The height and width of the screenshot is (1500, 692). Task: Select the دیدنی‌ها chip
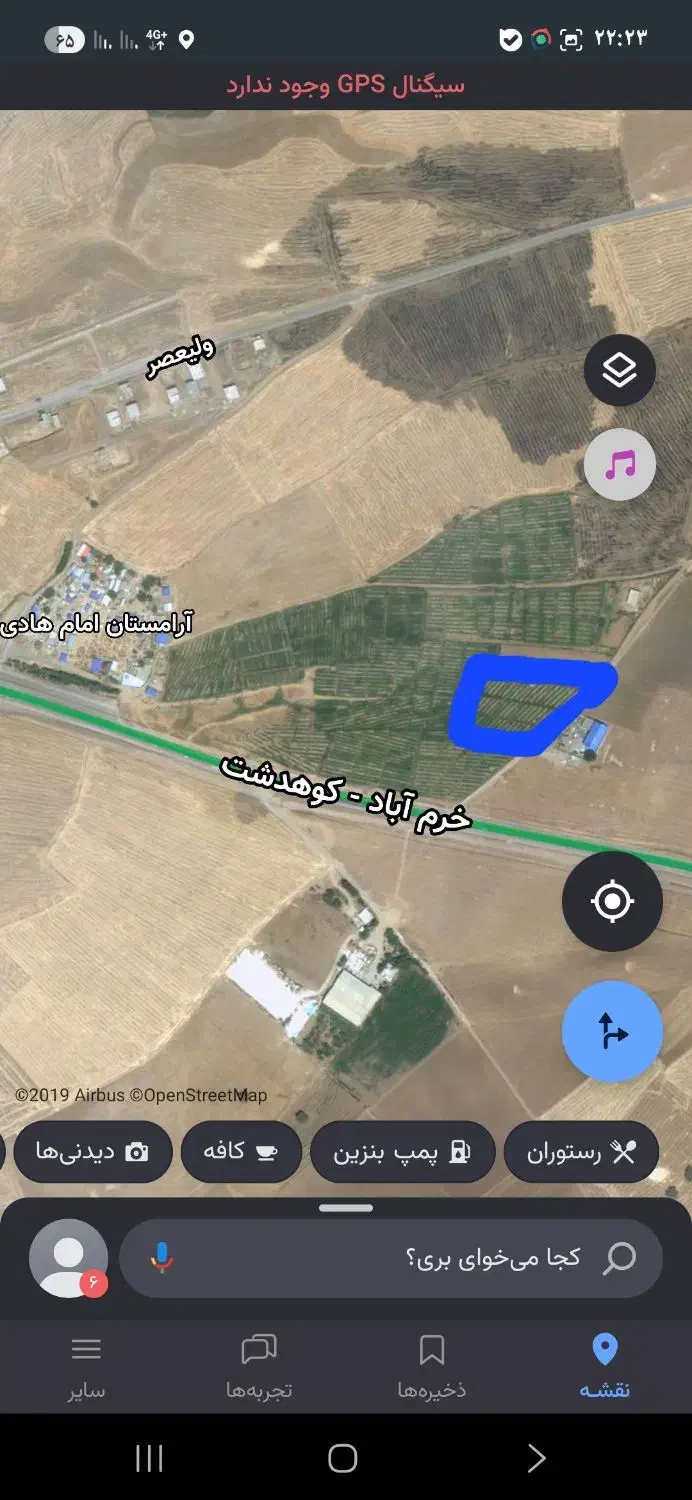pos(91,1152)
